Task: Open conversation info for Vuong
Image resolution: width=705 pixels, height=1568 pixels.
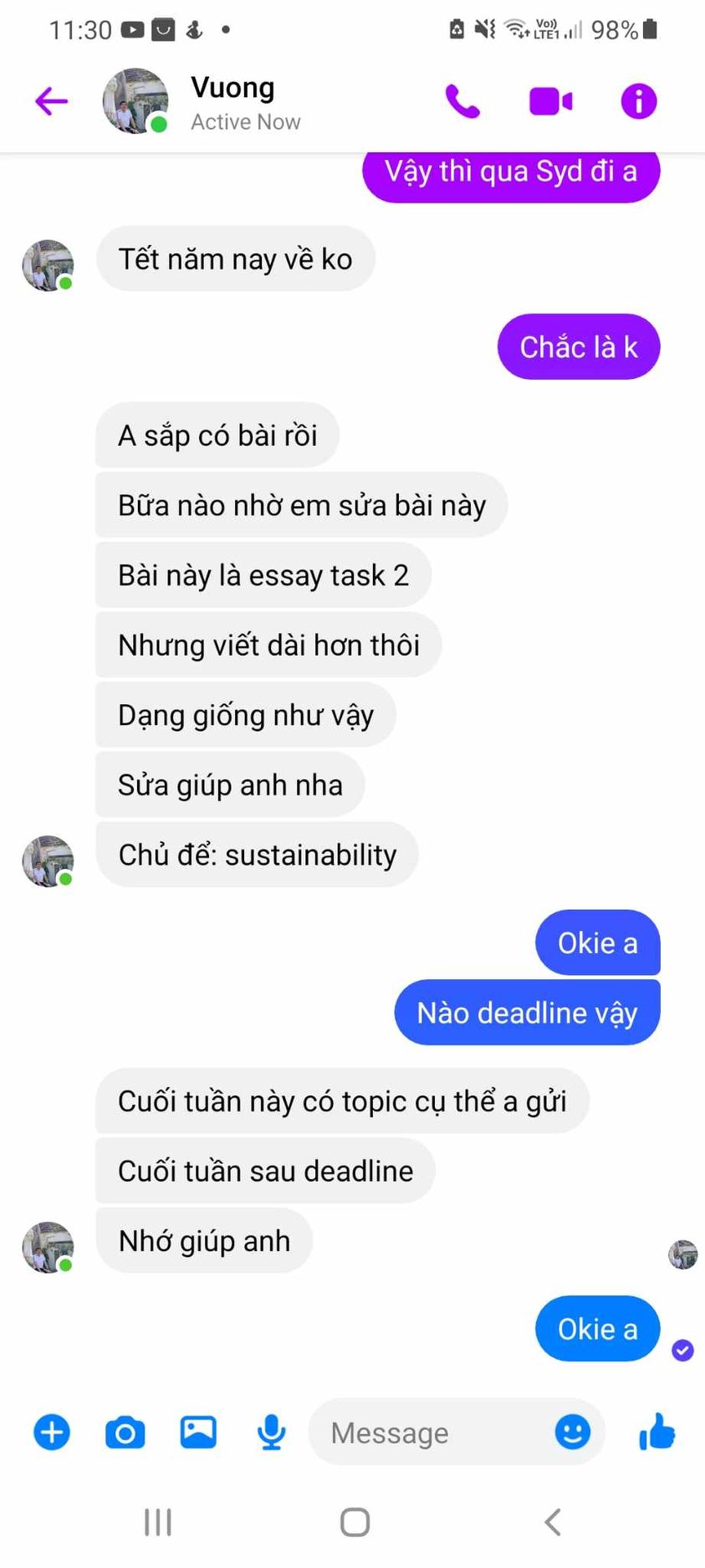Action: click(x=639, y=102)
